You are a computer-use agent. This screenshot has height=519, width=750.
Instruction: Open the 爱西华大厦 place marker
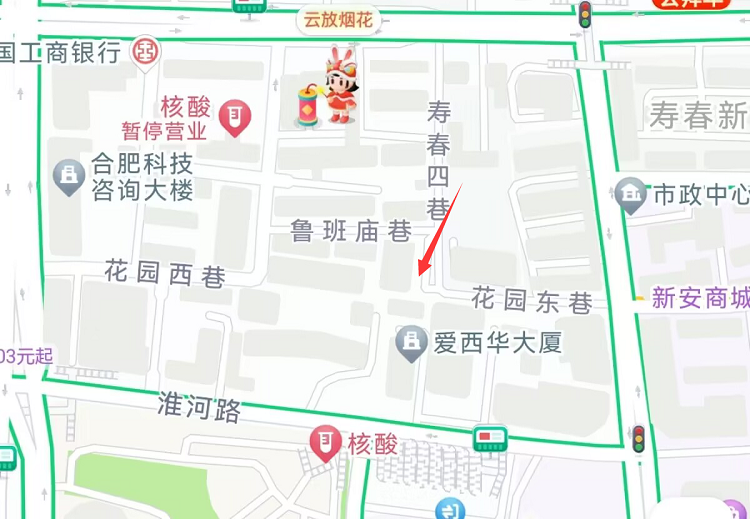pyautogui.click(x=411, y=344)
